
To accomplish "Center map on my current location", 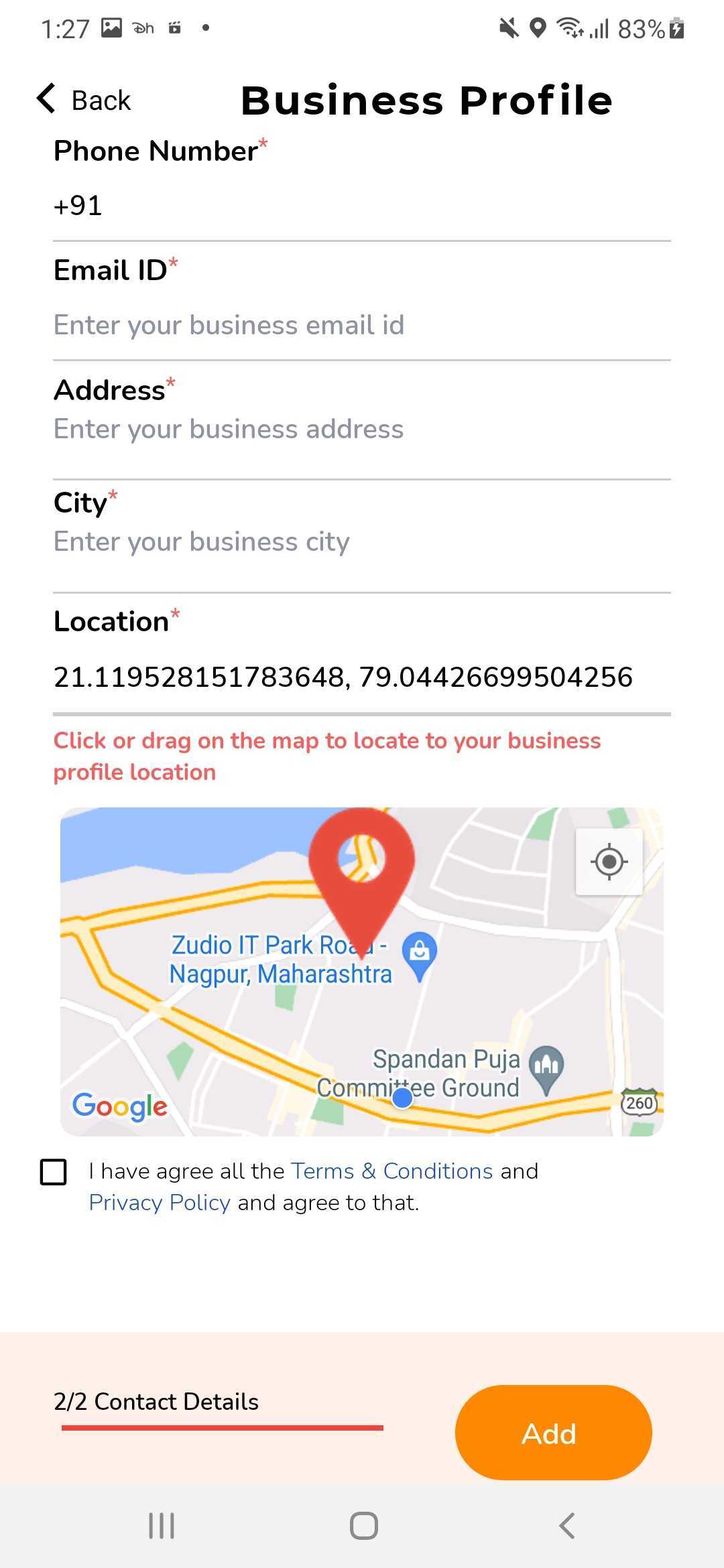I will 609,862.
